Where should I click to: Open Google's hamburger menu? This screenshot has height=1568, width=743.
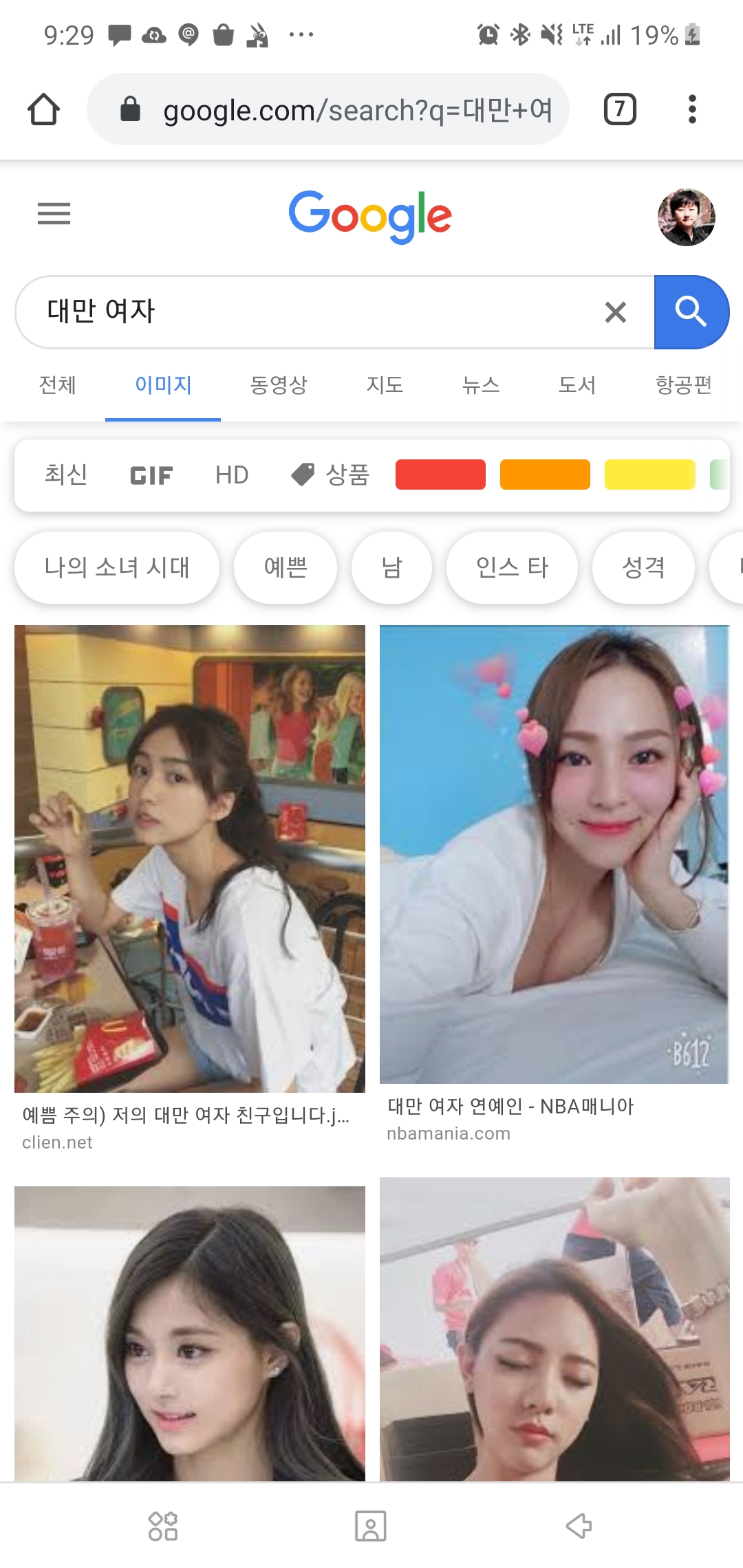[54, 214]
